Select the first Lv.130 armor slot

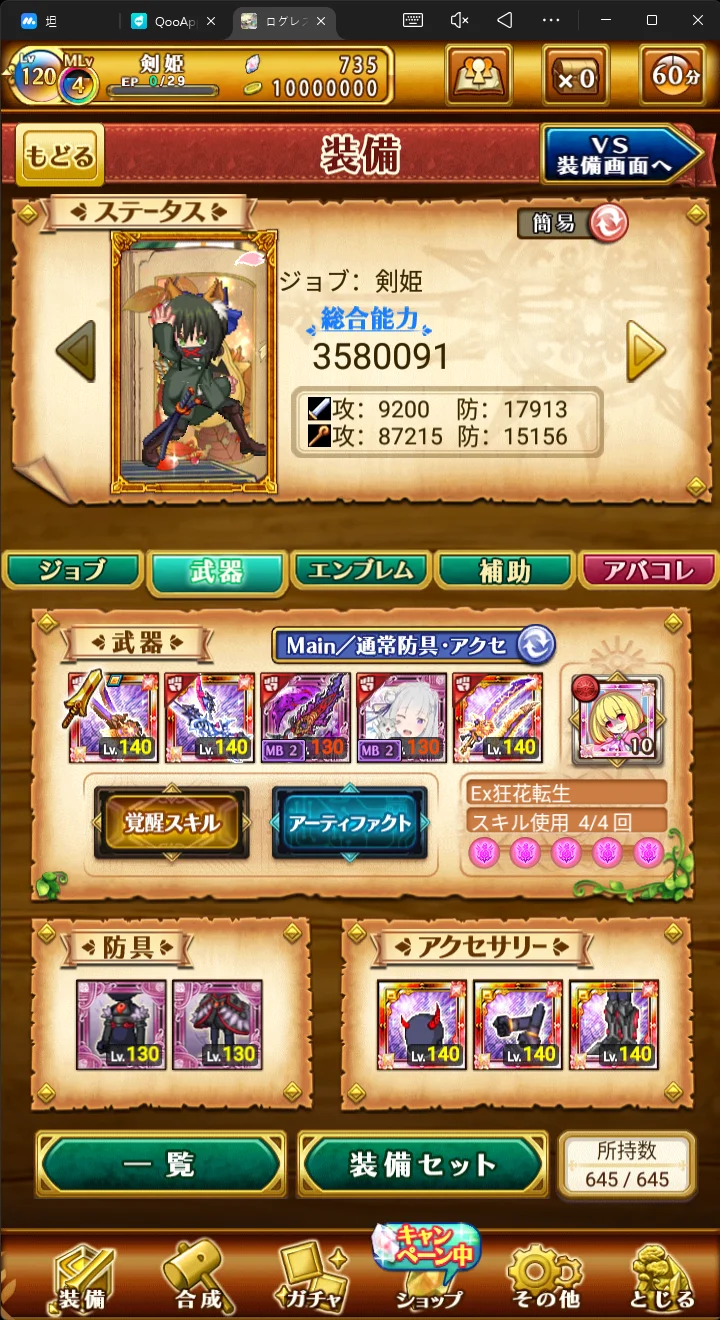click(121, 1025)
